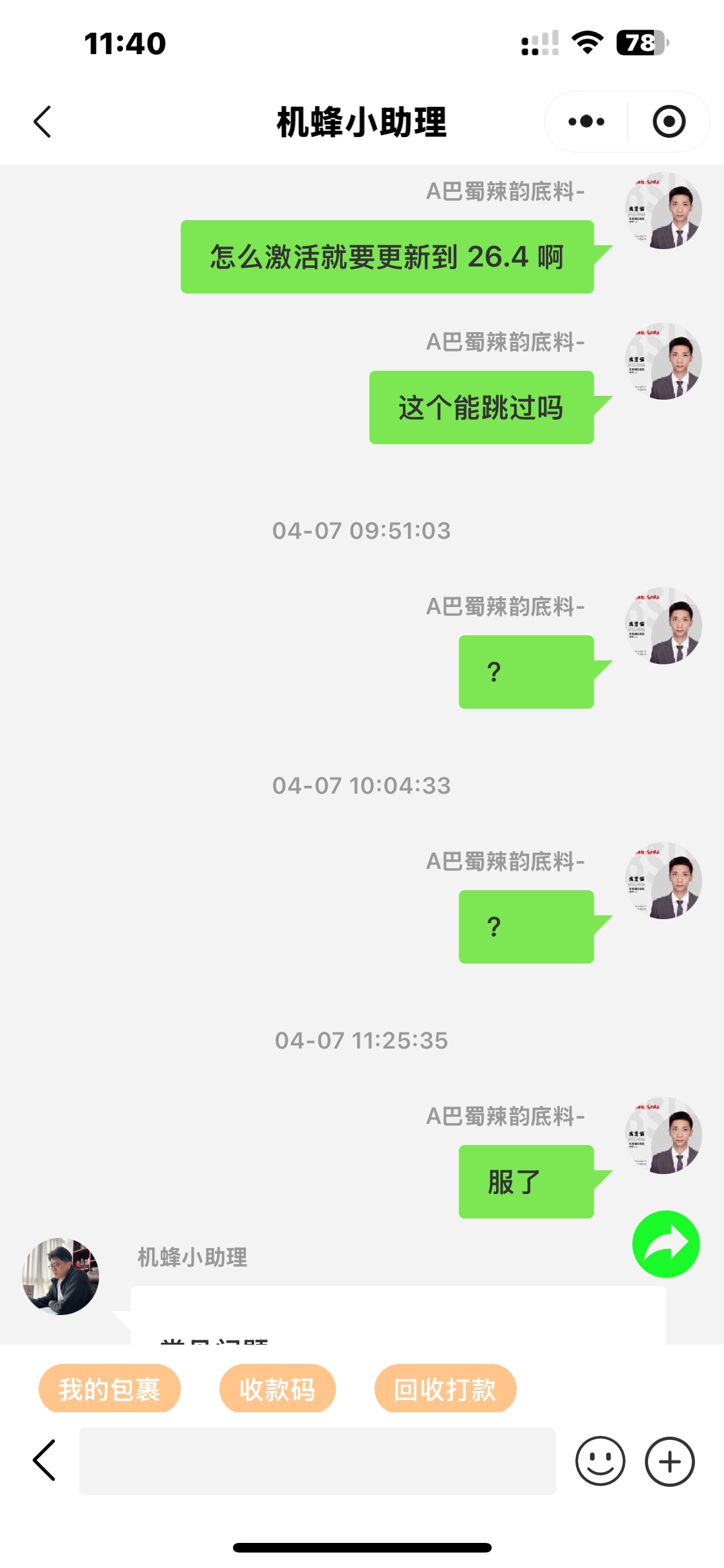Open the mini program three-dot menu
724x1568 pixels.
click(x=586, y=122)
